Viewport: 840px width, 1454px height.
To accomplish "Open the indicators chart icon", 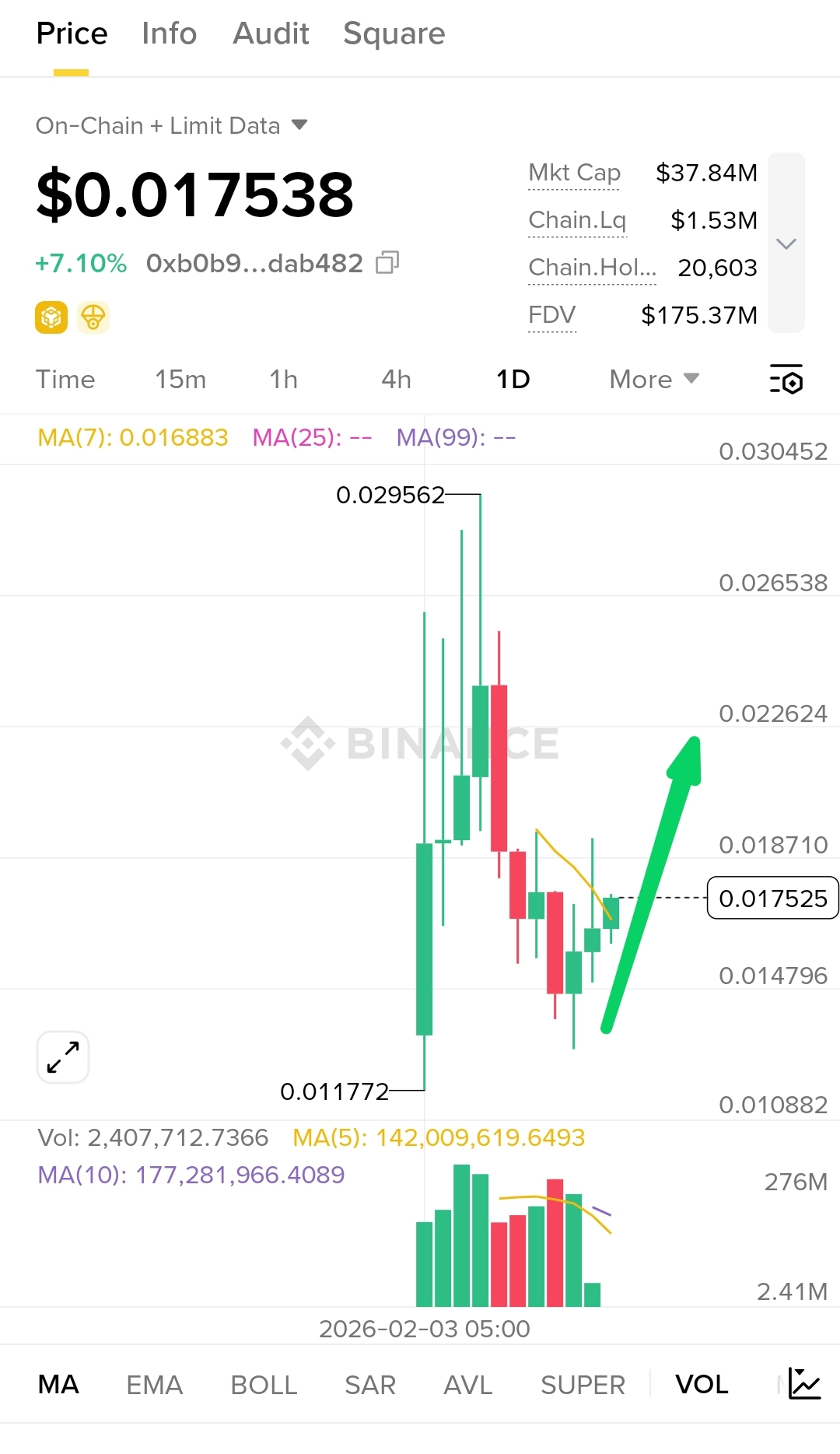I will coord(804,1383).
